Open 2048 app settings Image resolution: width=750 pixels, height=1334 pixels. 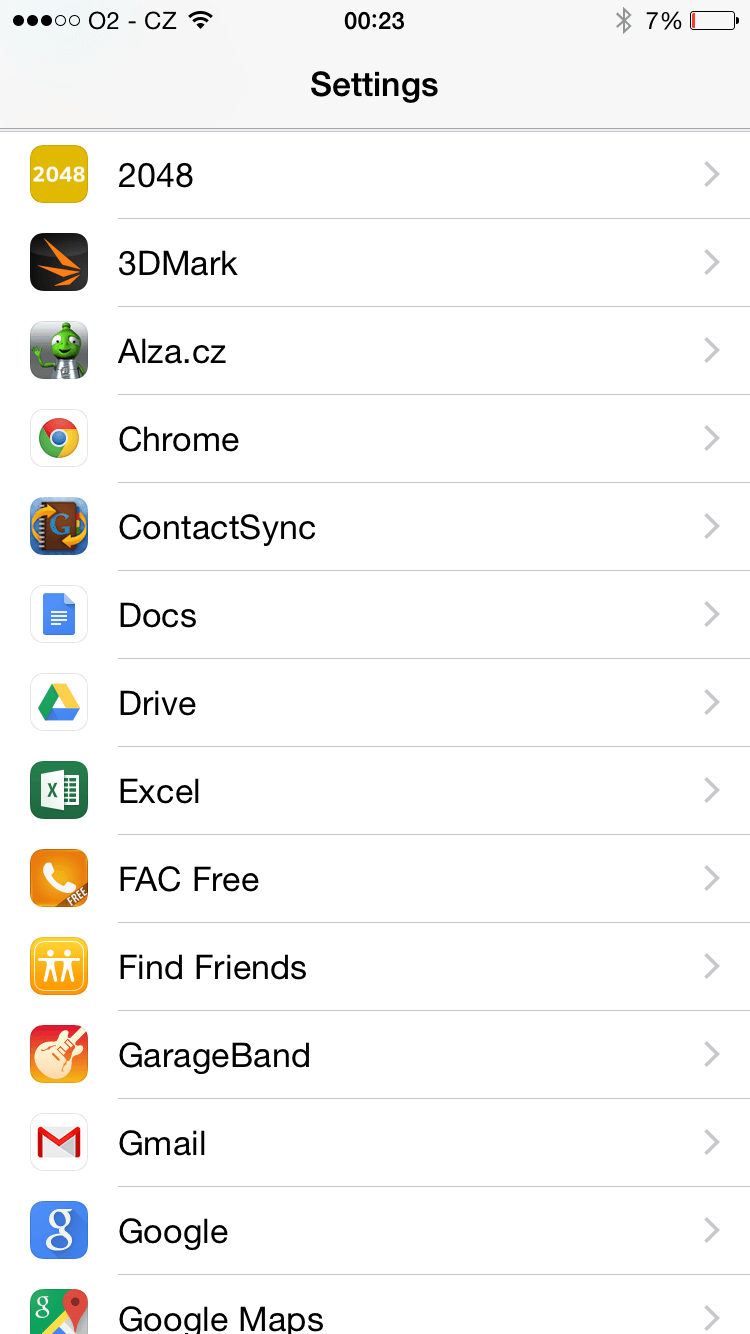(375, 175)
